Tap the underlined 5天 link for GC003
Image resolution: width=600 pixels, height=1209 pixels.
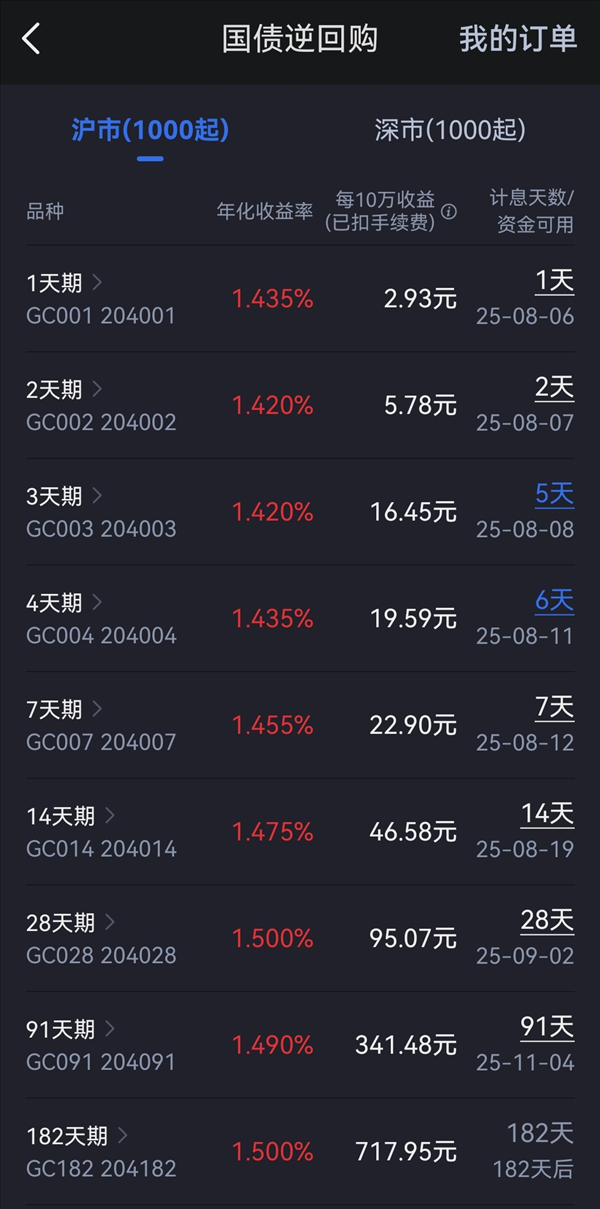click(x=555, y=494)
